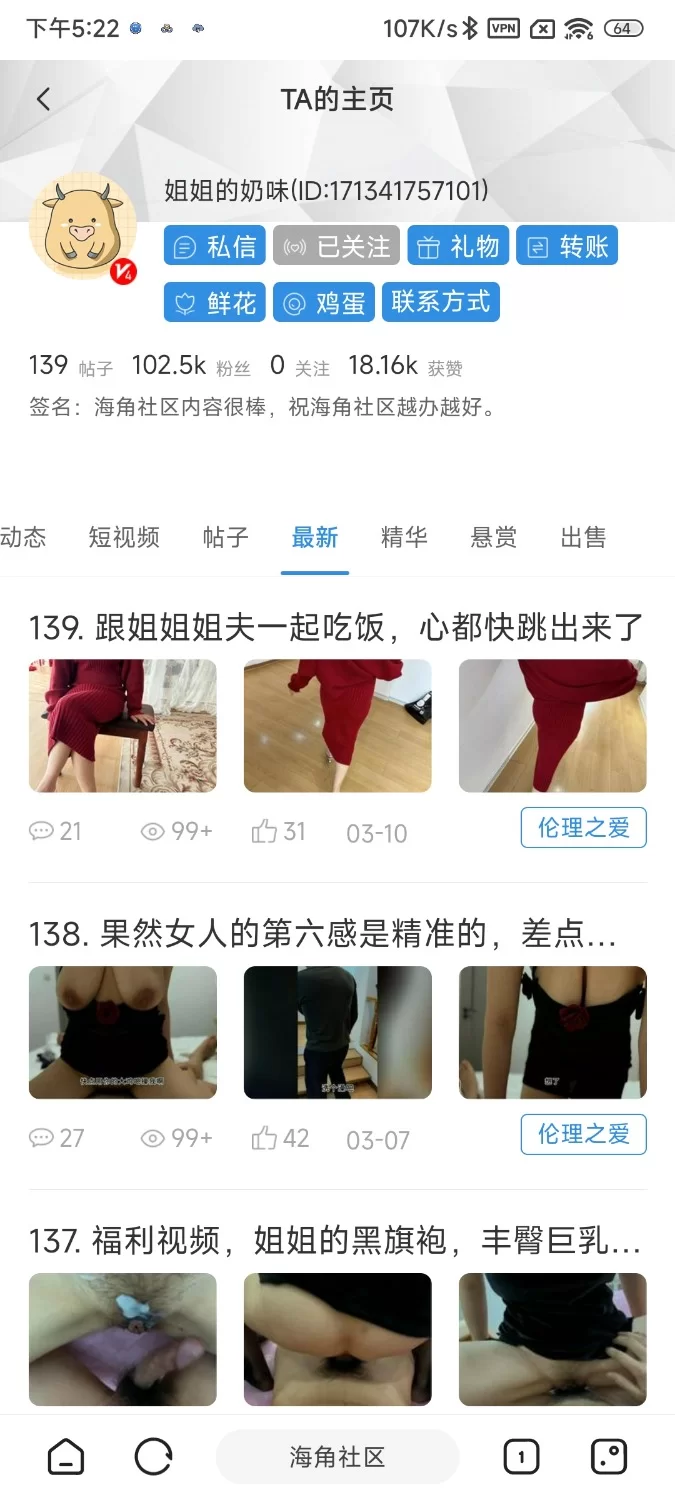Tap the 已关注 button to unfollow
Screen dimensions: 675x1500
tap(336, 246)
